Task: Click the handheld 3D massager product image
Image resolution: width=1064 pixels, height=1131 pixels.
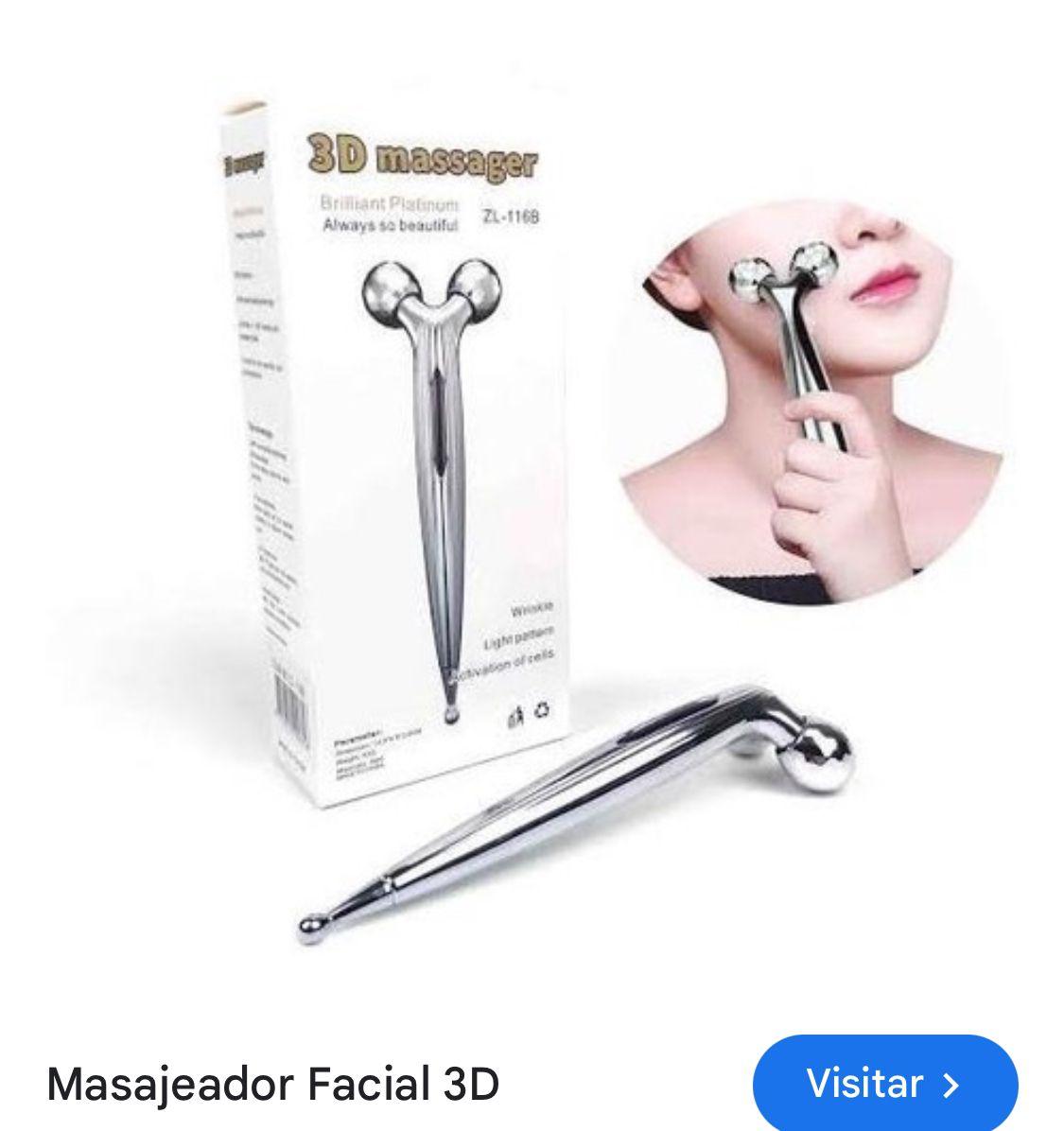Action: point(567,823)
